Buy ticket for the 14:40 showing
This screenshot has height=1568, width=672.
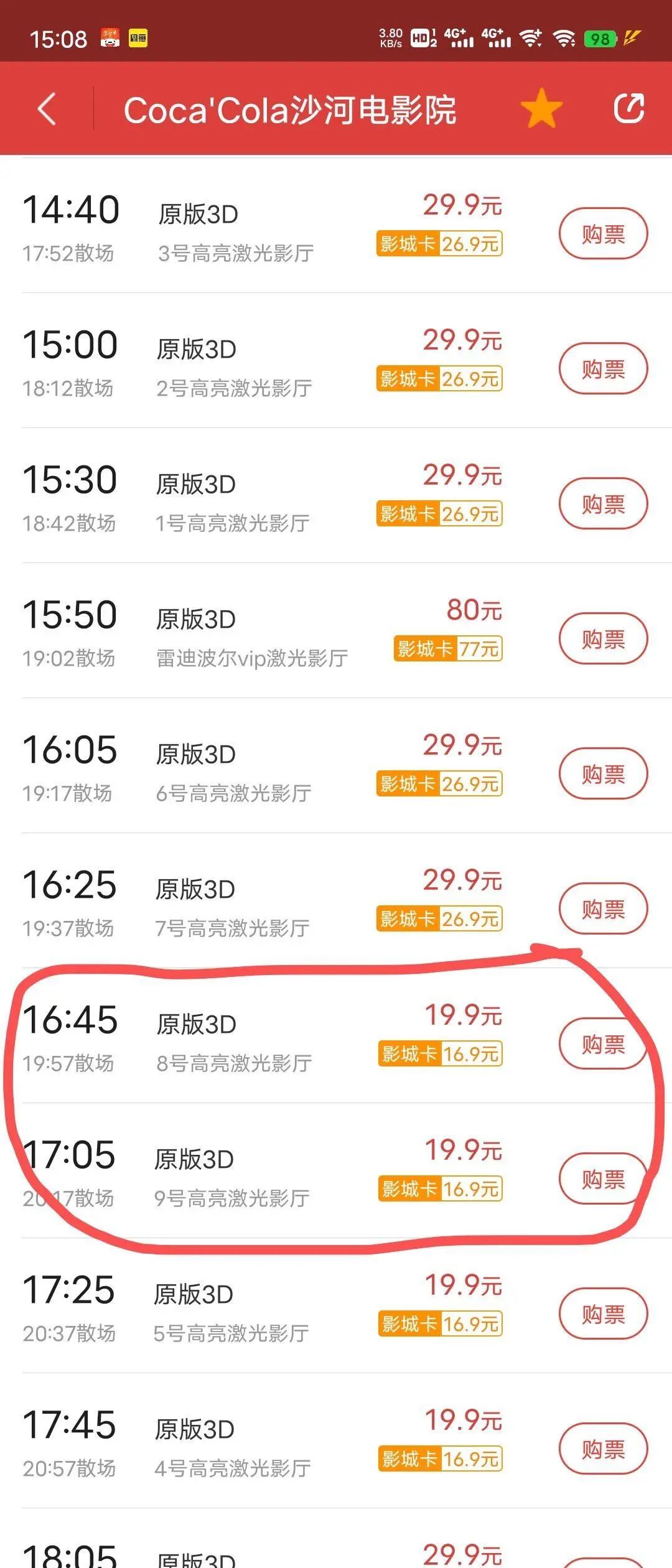[x=603, y=234]
